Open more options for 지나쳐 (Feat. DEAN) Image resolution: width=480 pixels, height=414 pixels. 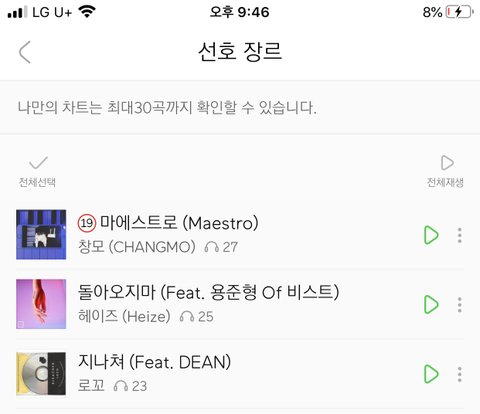pyautogui.click(x=460, y=374)
